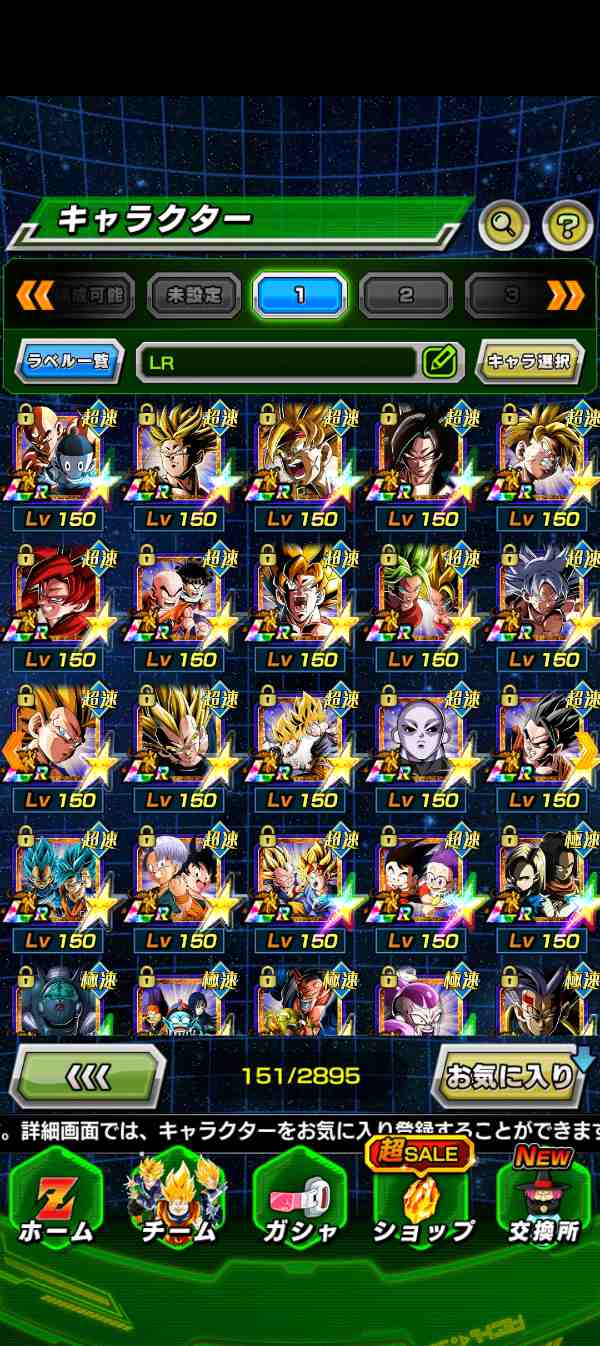Switch to label tab 2
The width and height of the screenshot is (600, 1346).
[x=406, y=296]
